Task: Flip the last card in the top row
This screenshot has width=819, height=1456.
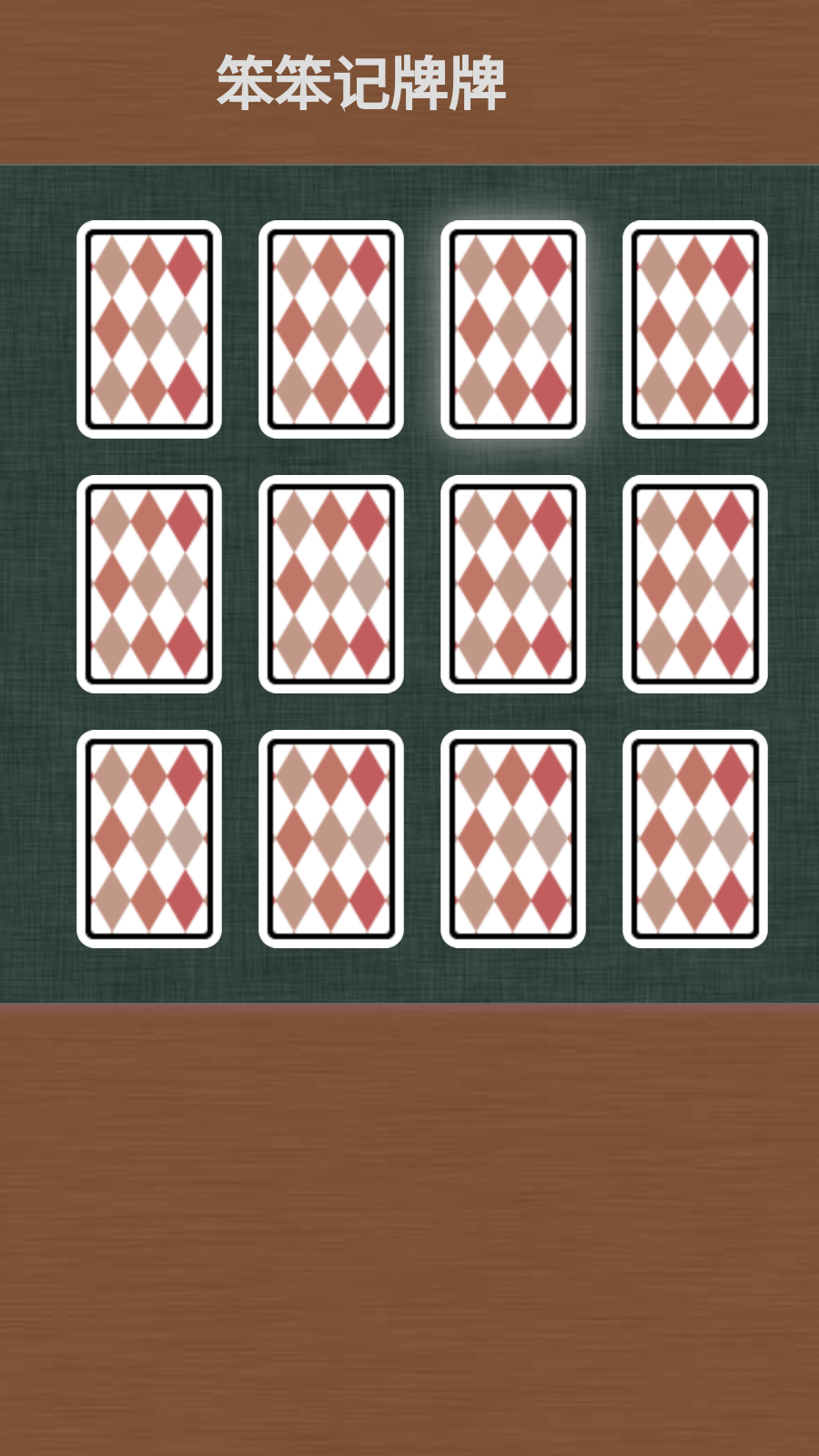Action: point(695,329)
